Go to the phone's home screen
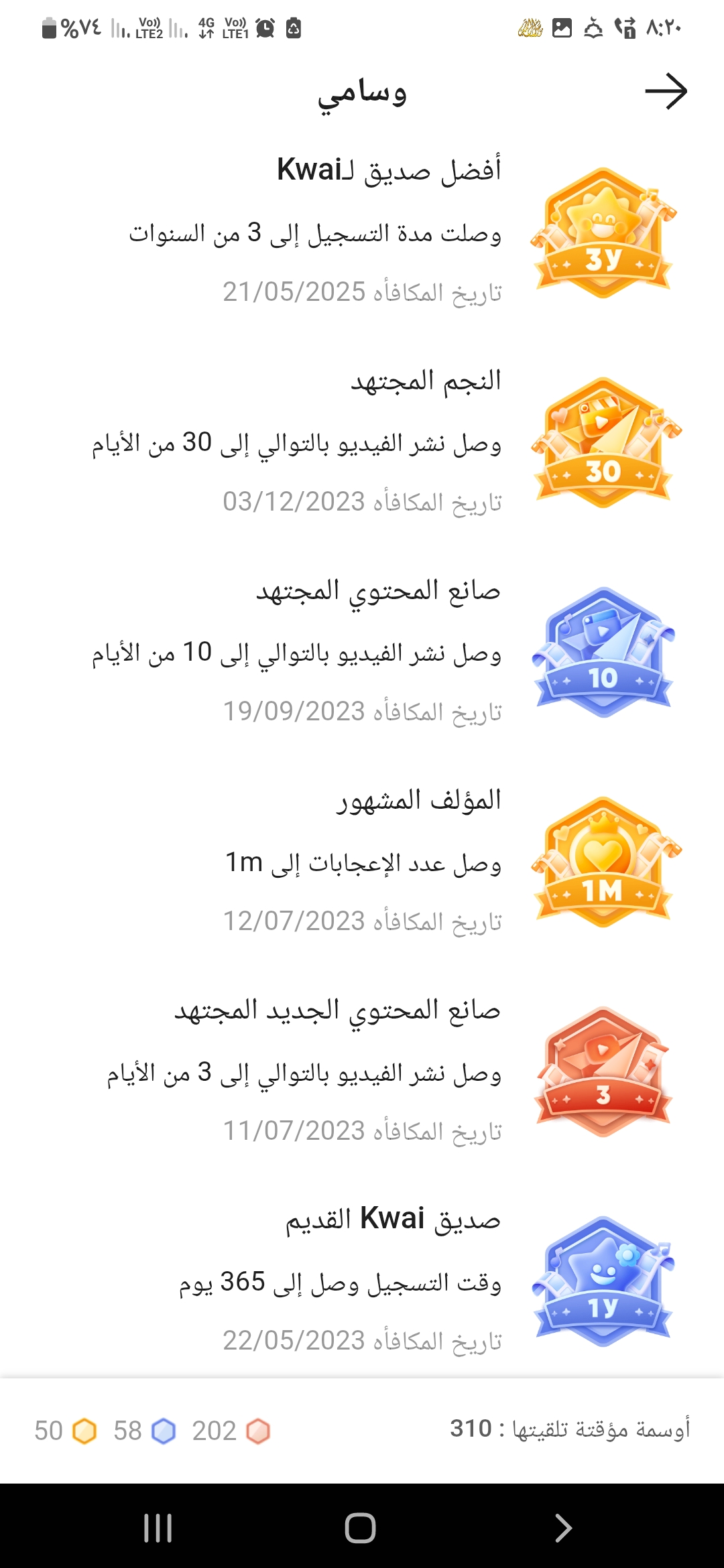The height and width of the screenshot is (1568, 724). (361, 1528)
